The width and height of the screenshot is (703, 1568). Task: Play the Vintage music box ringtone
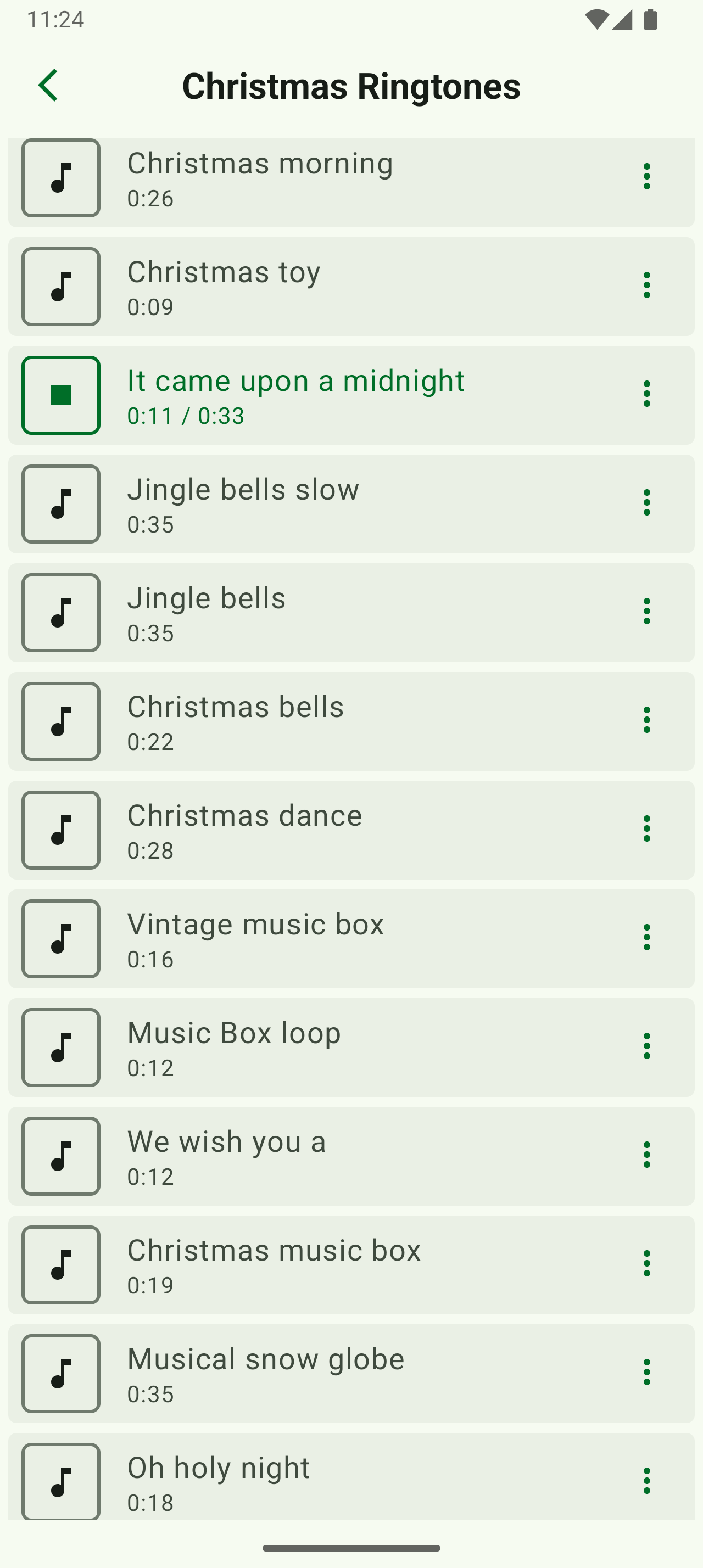[61, 939]
